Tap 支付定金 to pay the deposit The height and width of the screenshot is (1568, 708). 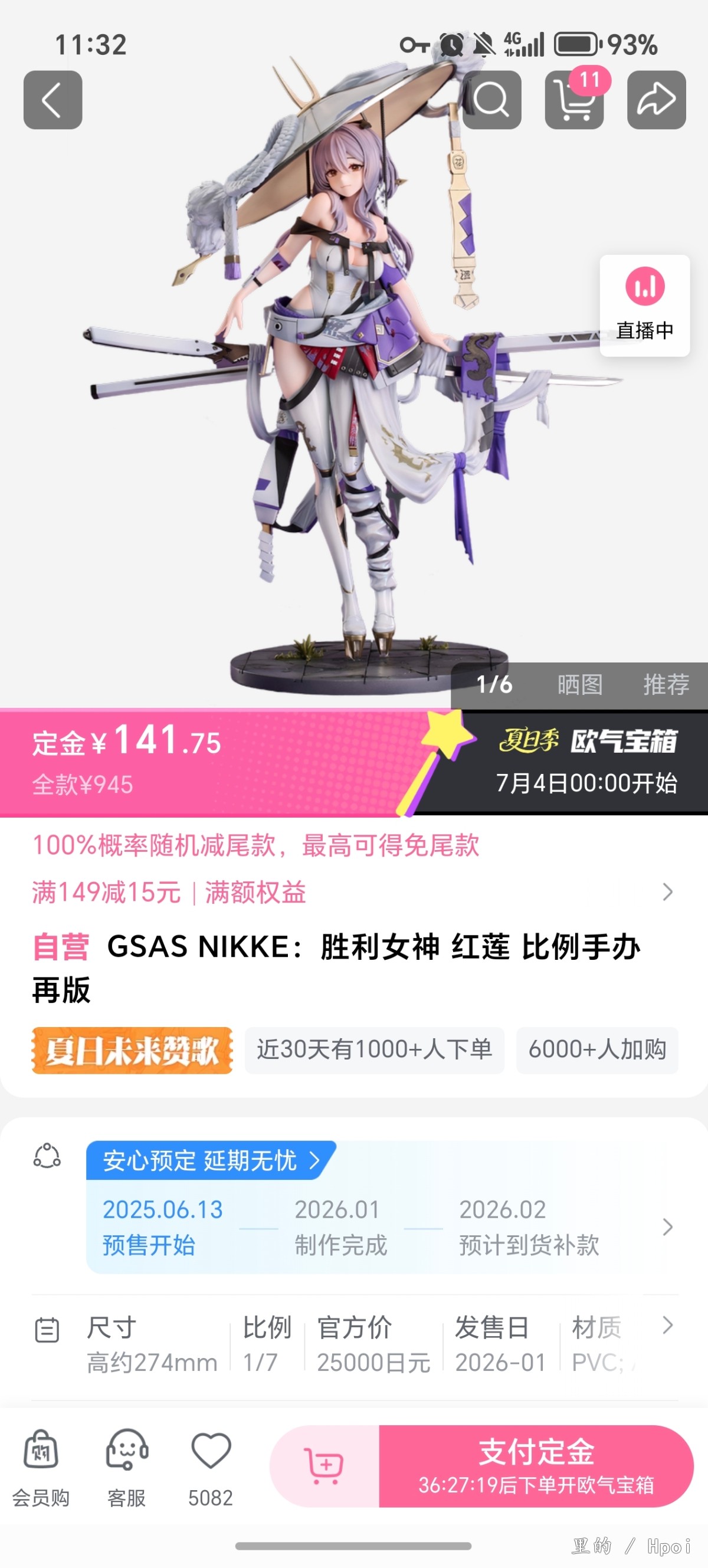(536, 1466)
